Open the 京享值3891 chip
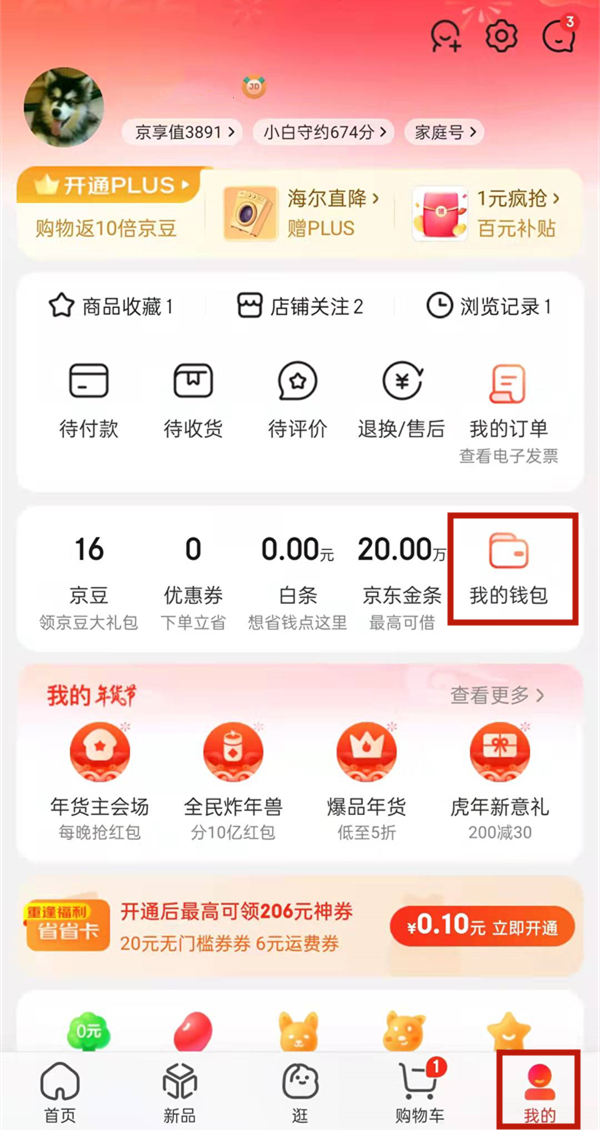The height and width of the screenshot is (1130, 600). [x=183, y=131]
